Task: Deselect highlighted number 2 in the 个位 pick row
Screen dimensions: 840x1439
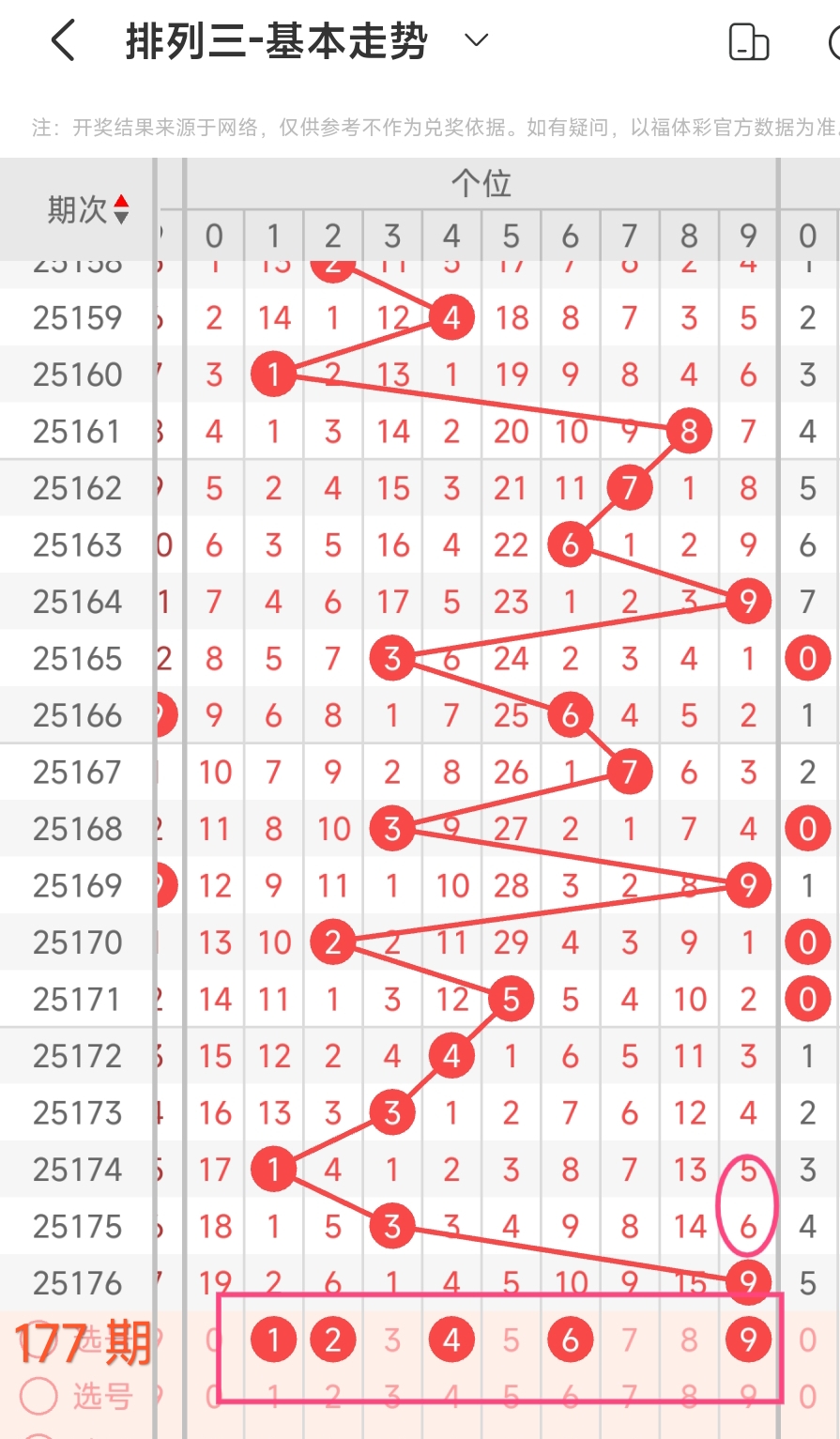Action: pyautogui.click(x=333, y=1339)
